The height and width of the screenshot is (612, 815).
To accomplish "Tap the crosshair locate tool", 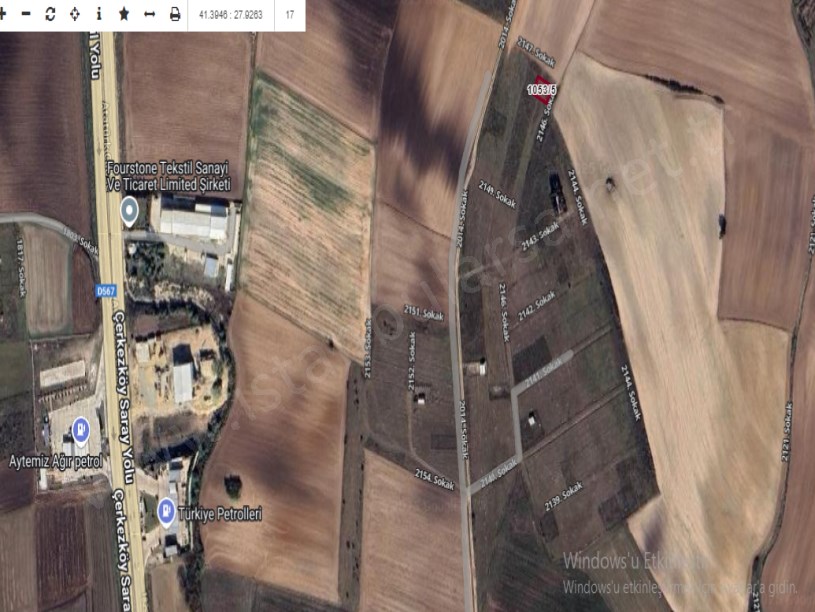I will (74, 15).
